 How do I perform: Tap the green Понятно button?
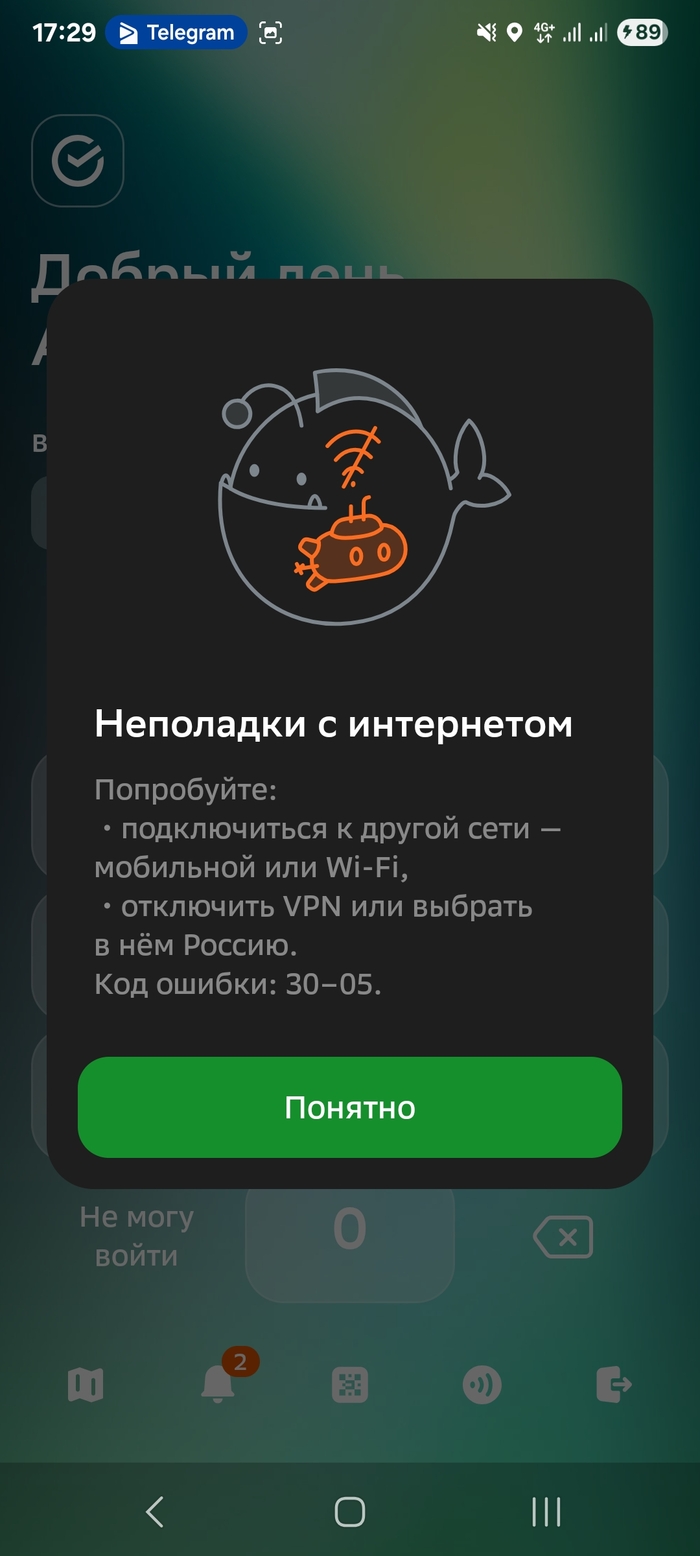point(350,1107)
